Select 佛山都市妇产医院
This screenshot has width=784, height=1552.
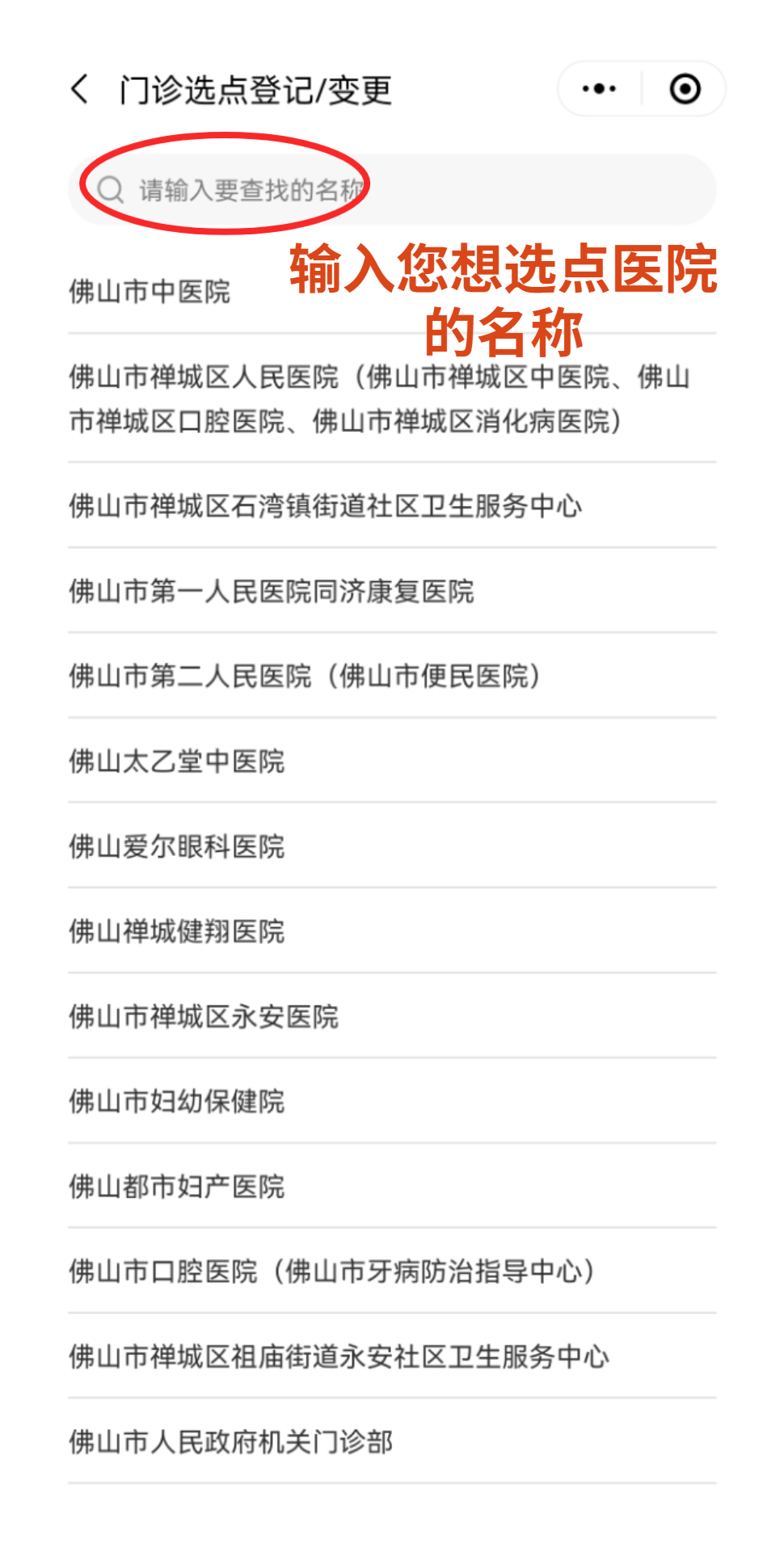pos(177,1187)
